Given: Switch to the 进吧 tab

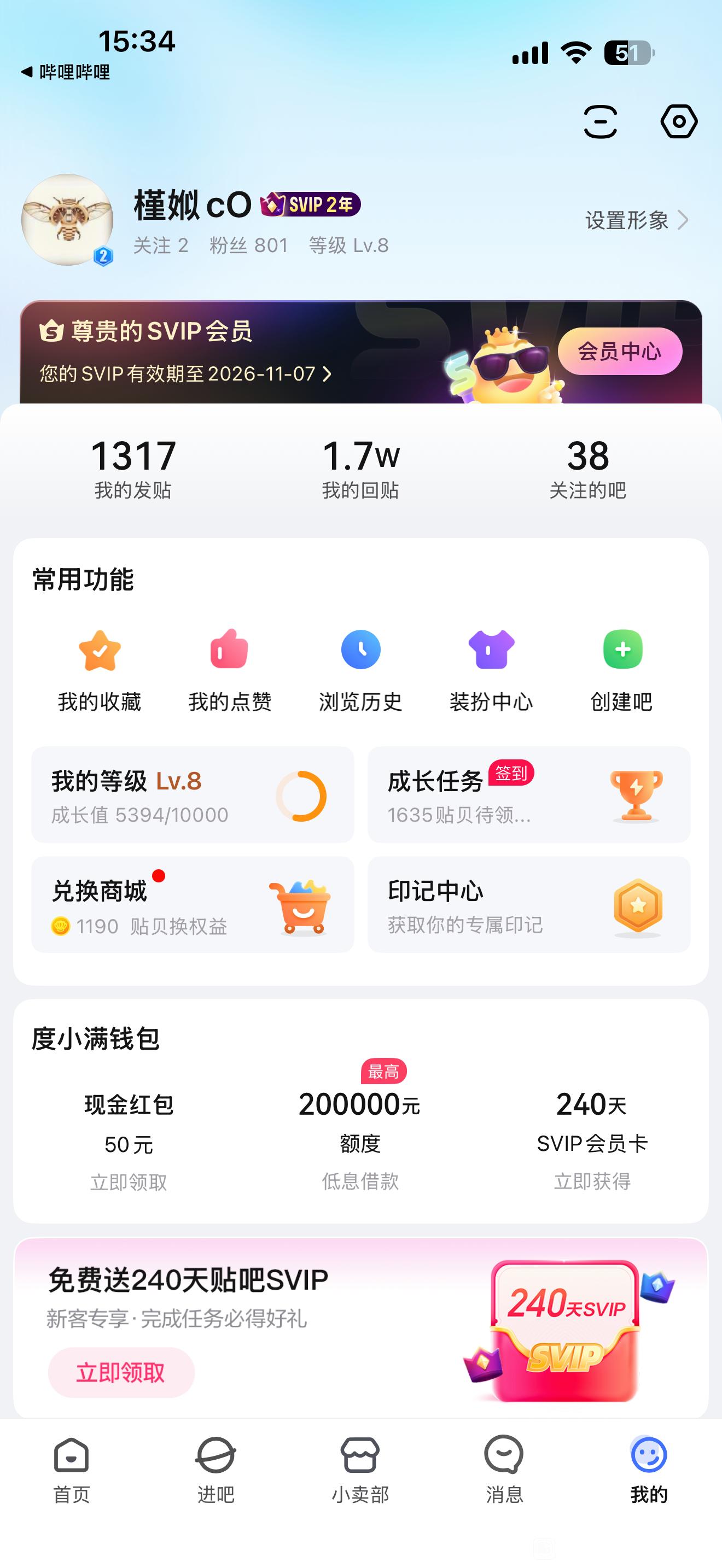Looking at the screenshot, I should coord(216,1468).
